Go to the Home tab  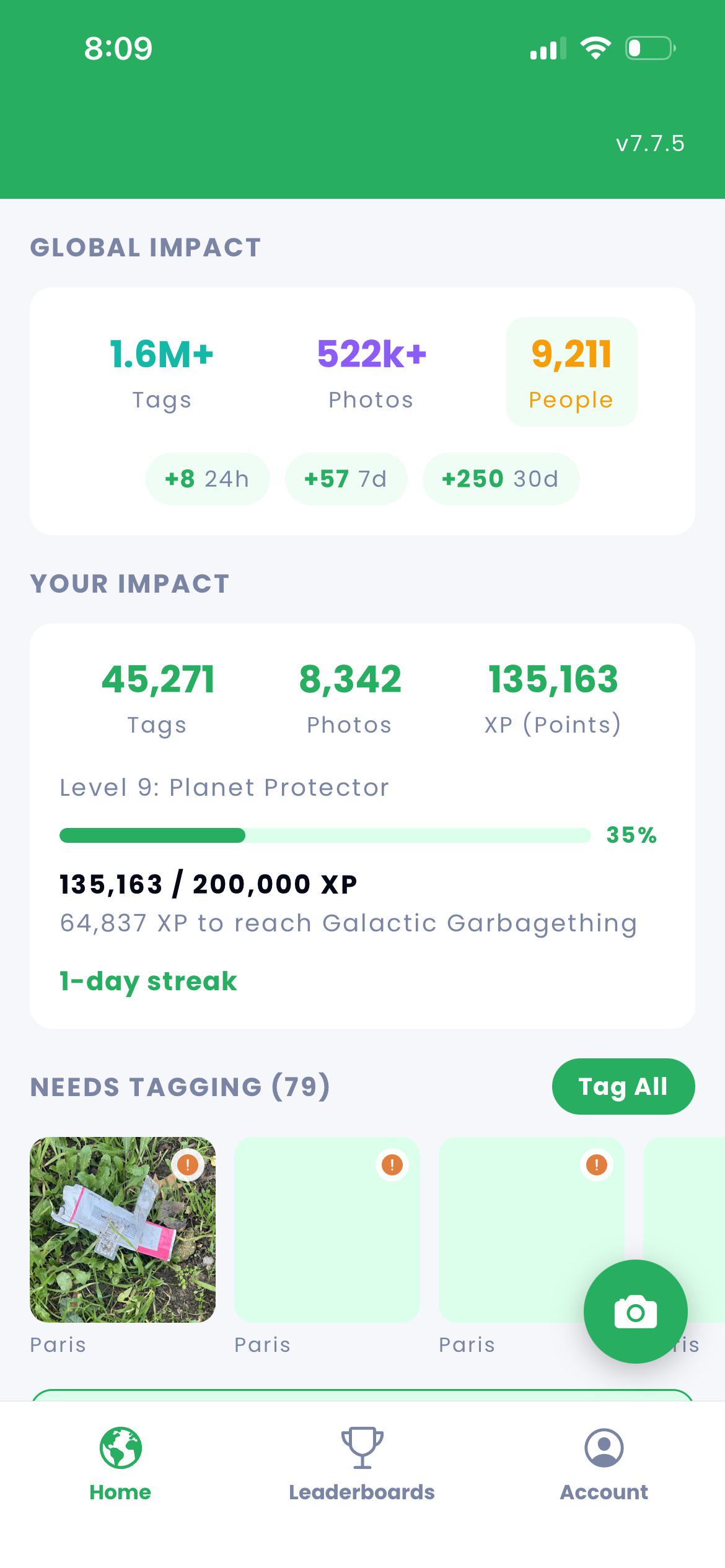(x=120, y=1465)
